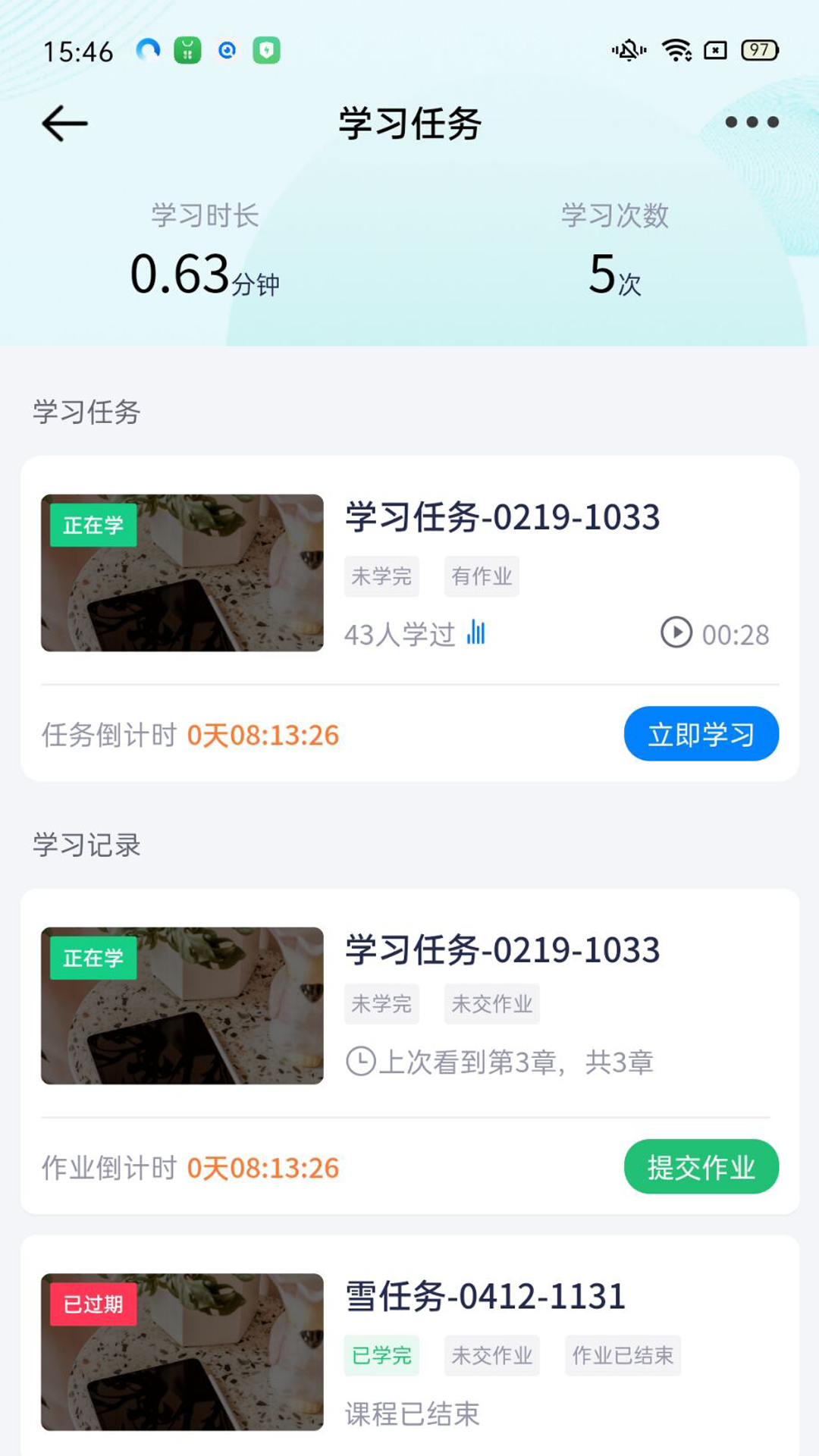Screen dimensions: 819x1456
Task: Go back using the top-left arrow
Action: [64, 124]
